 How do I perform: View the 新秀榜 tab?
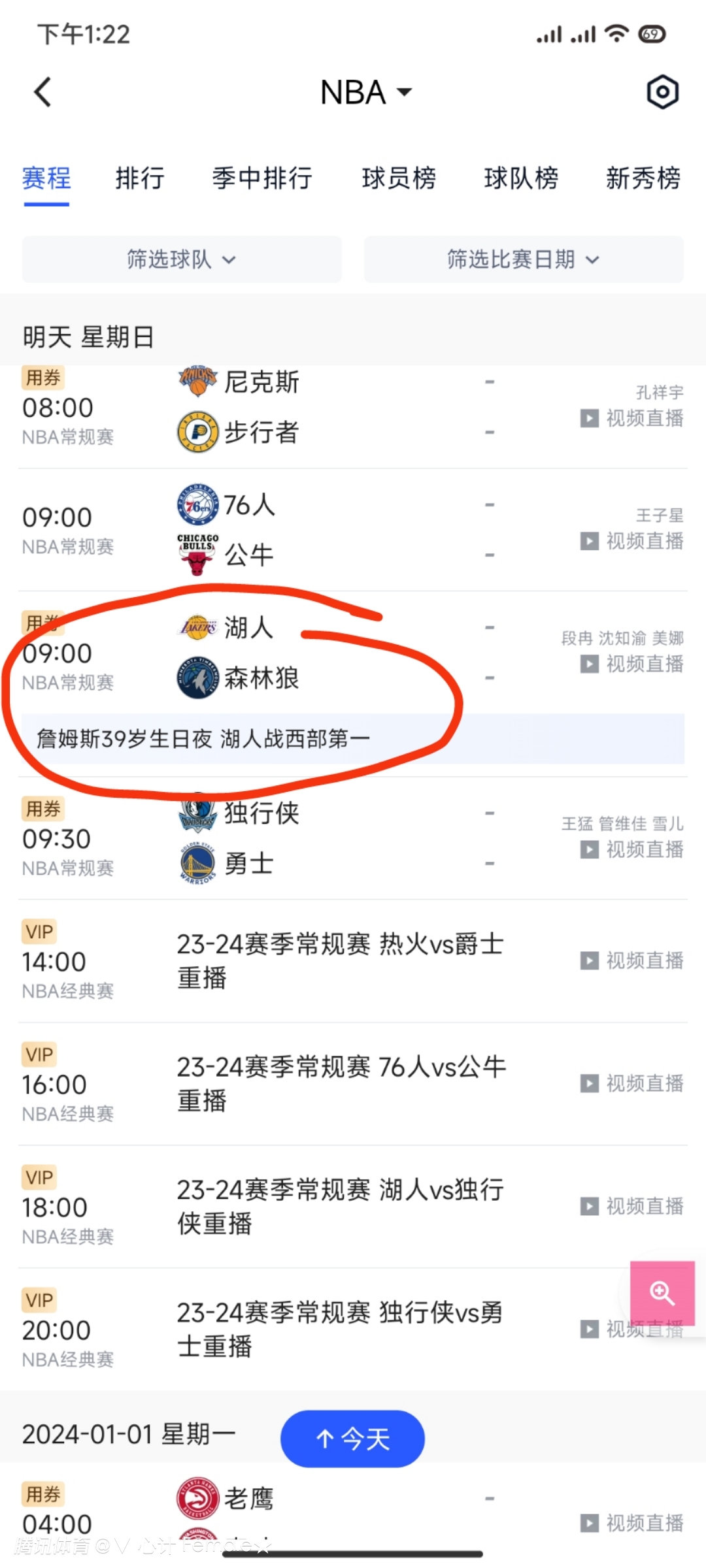643,178
